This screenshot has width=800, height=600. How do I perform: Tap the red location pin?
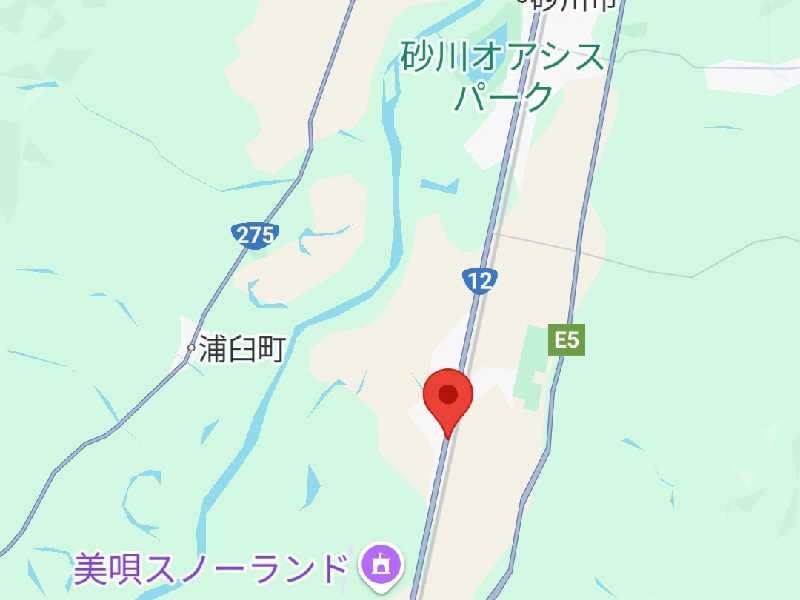pyautogui.click(x=448, y=397)
